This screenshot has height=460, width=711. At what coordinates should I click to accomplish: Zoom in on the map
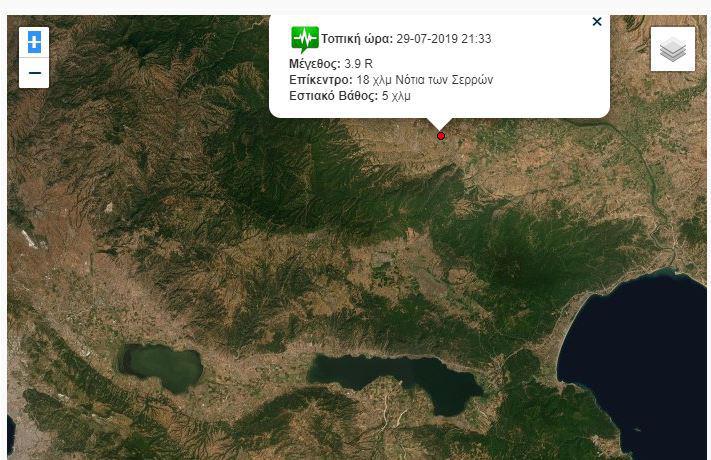click(x=34, y=42)
